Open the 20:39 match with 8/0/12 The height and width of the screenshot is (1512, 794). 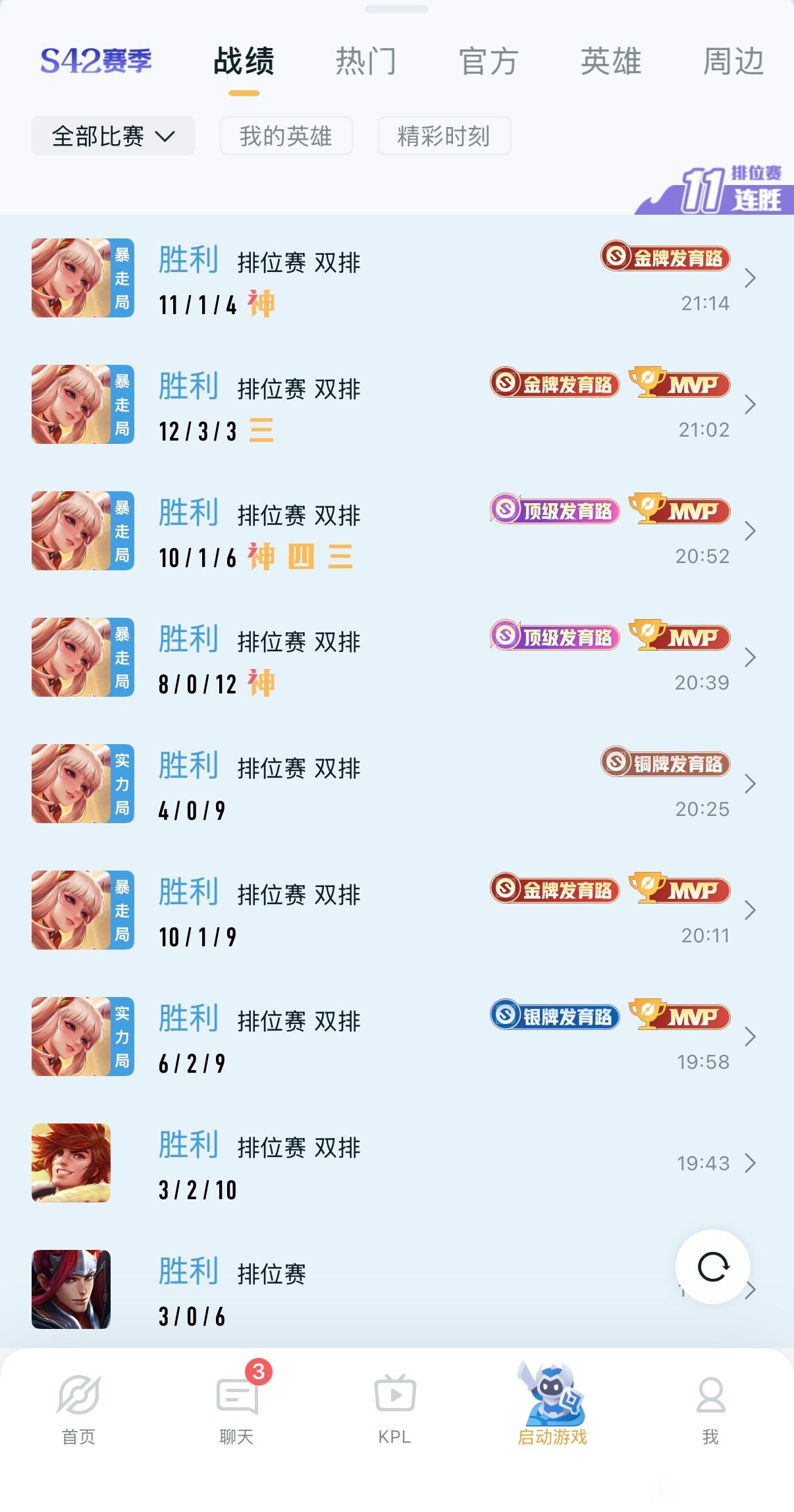(395, 658)
